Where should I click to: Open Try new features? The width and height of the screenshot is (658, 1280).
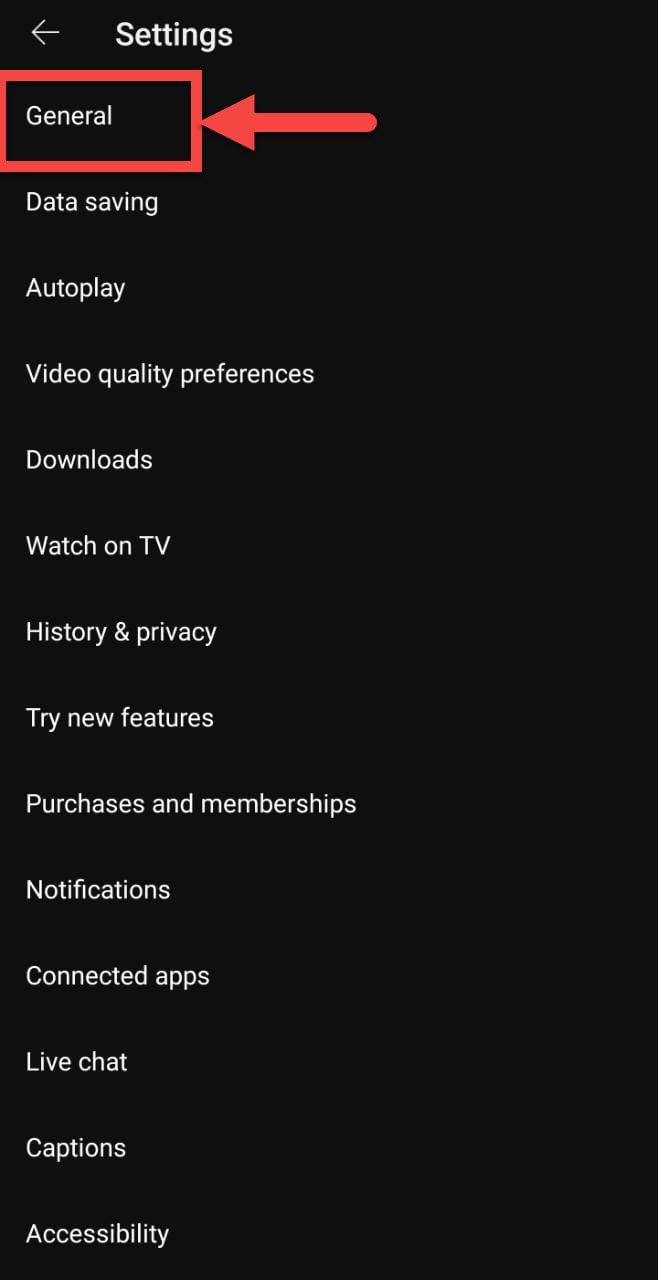[120, 718]
